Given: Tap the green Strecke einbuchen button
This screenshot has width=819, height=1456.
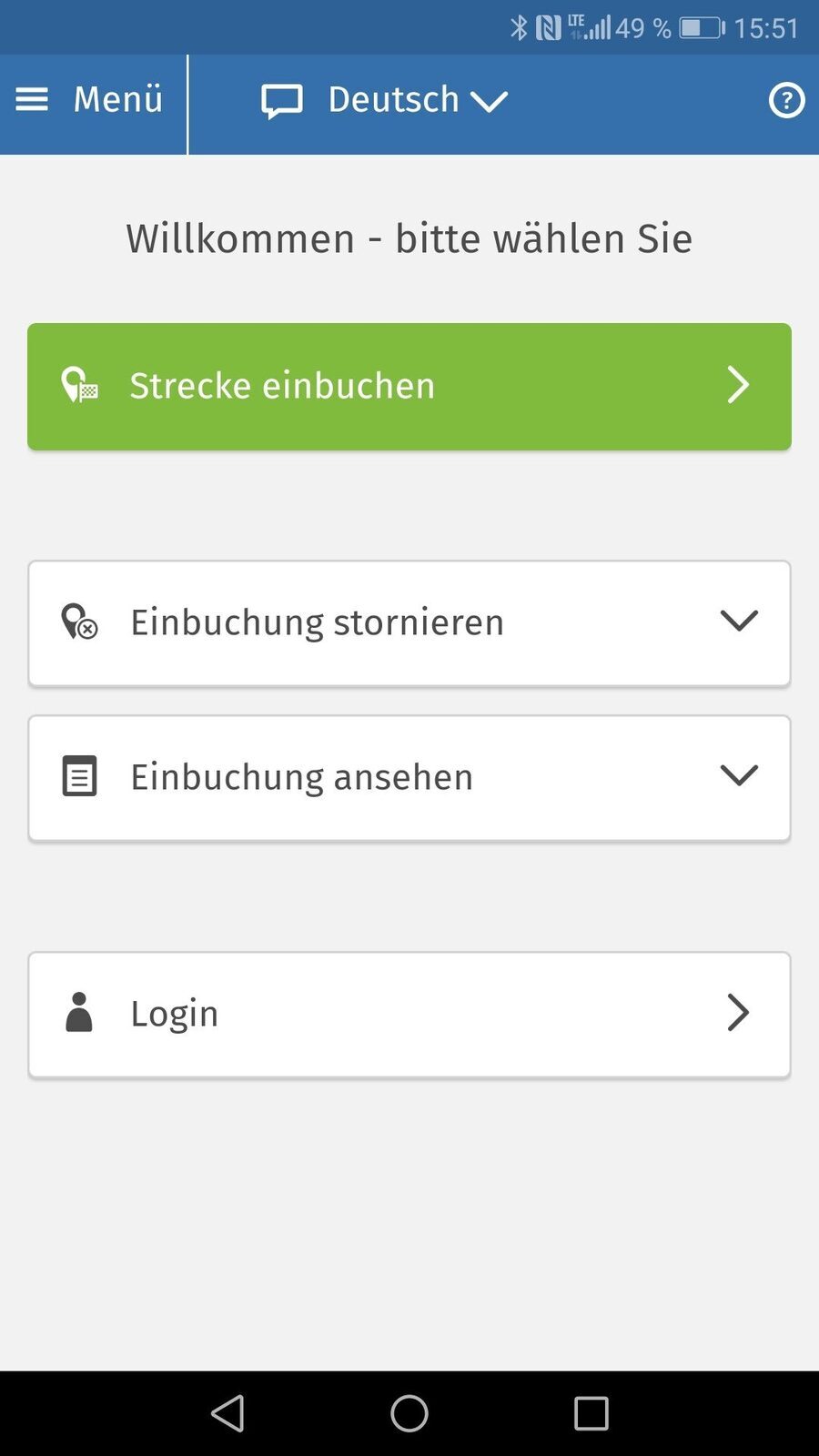Looking at the screenshot, I should pos(409,386).
